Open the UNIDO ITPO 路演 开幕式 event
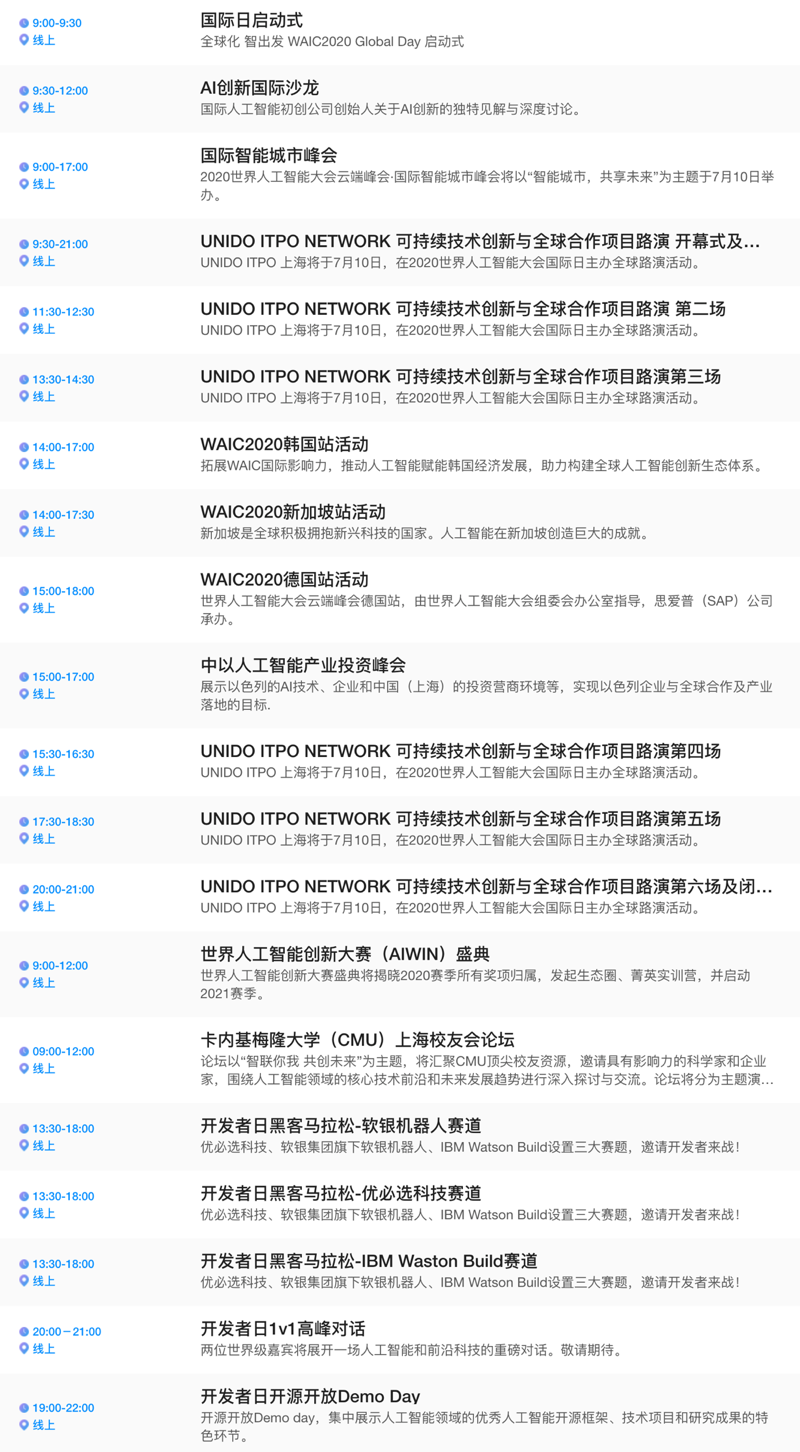This screenshot has height=1452, width=800. (480, 242)
